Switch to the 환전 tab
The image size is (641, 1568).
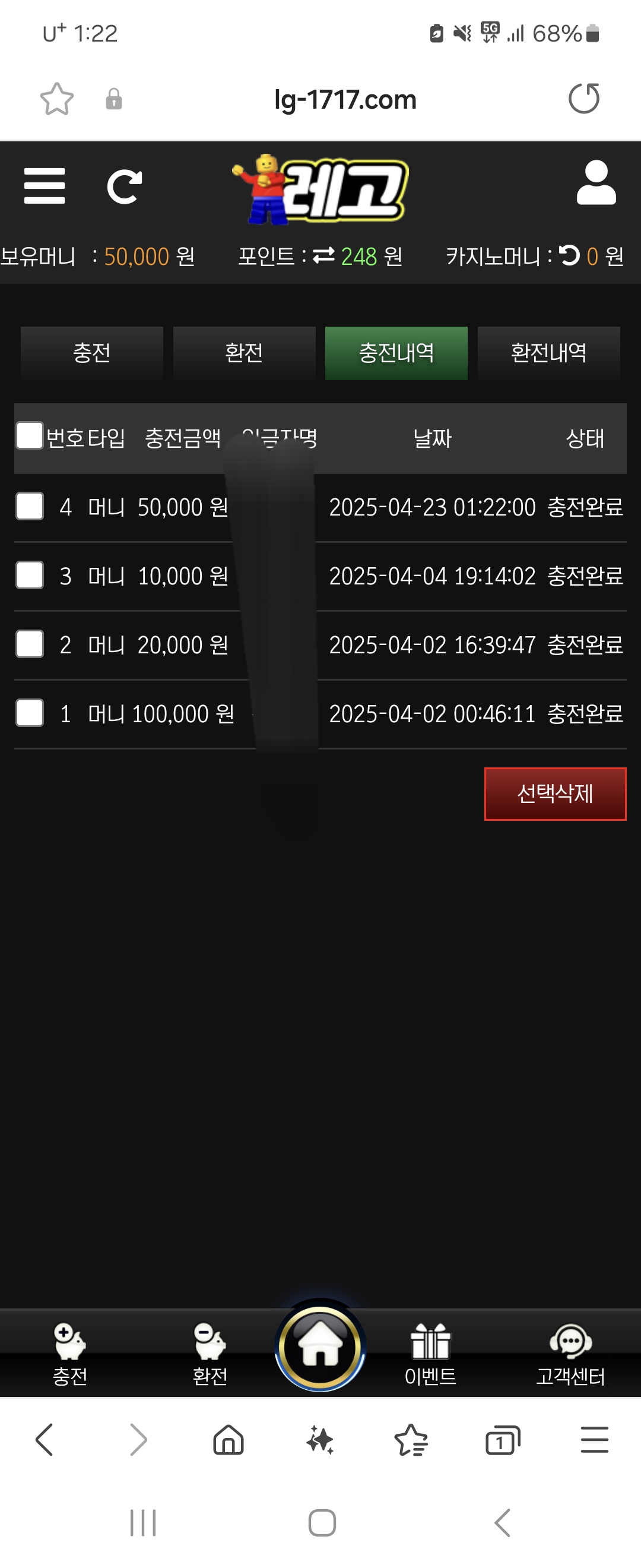244,353
